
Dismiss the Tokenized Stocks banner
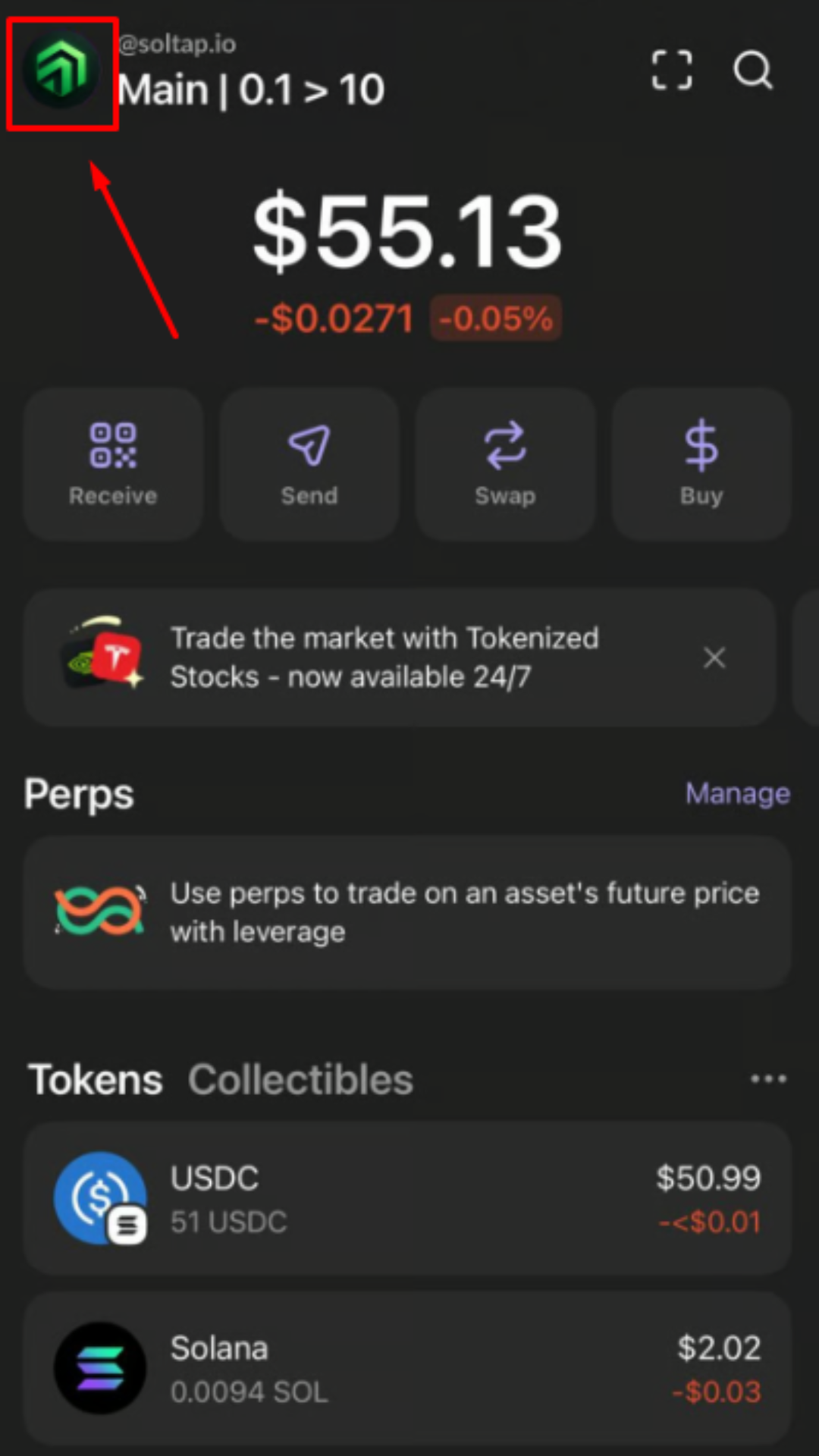coord(714,657)
